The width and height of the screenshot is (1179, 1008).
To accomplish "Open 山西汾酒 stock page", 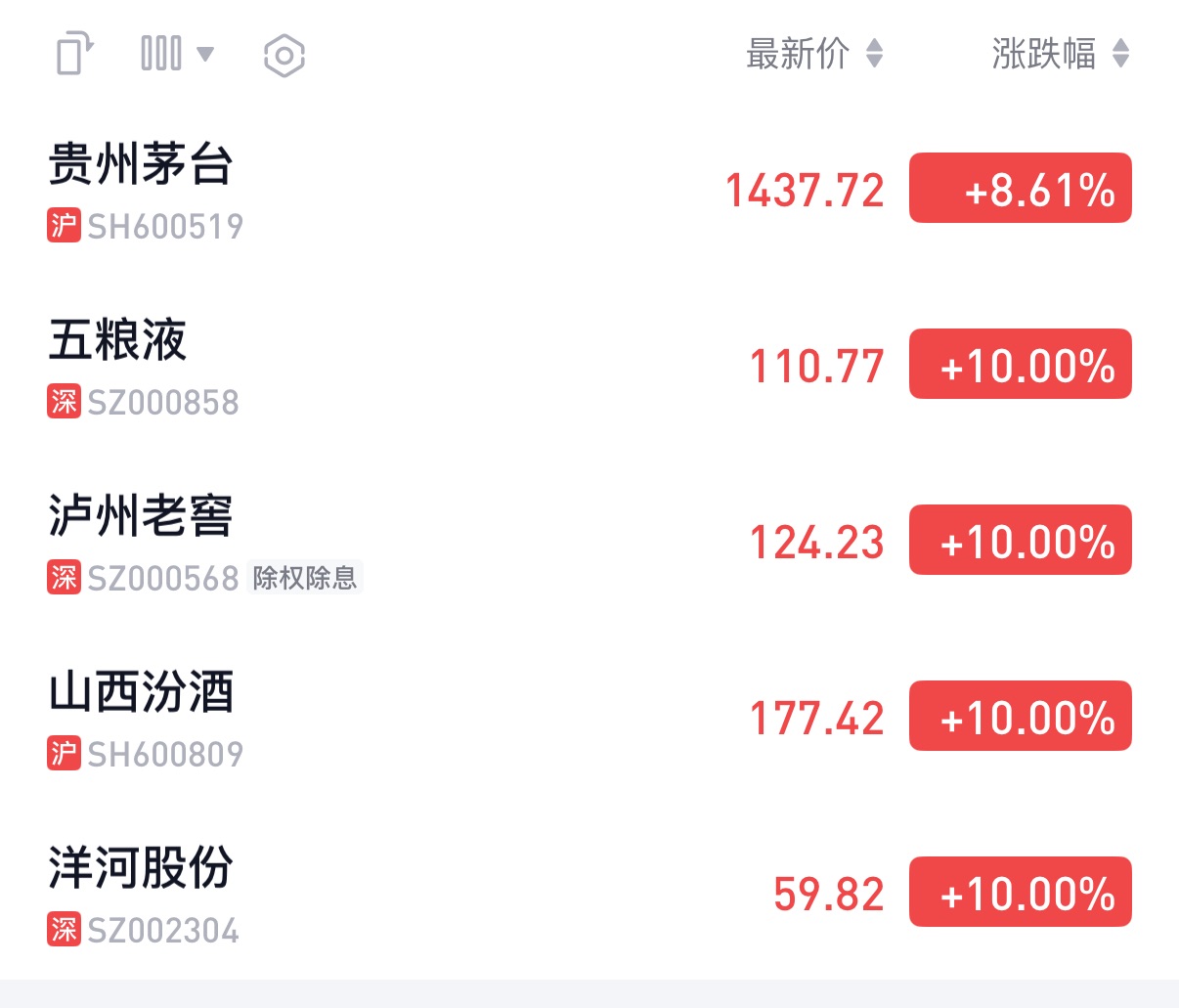I will point(142,692).
